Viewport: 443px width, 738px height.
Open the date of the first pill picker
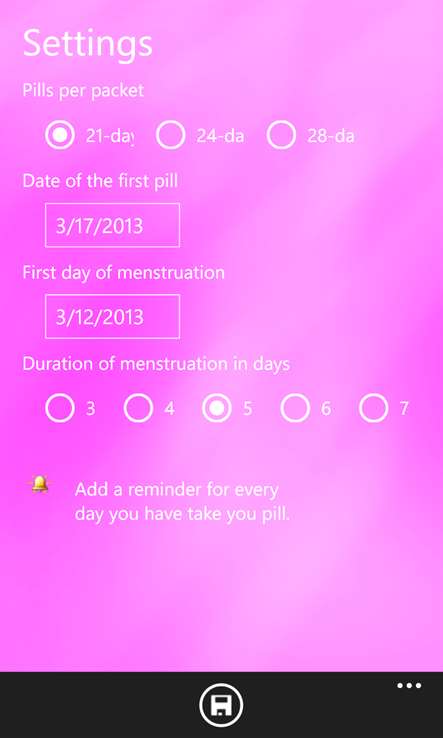coord(113,225)
